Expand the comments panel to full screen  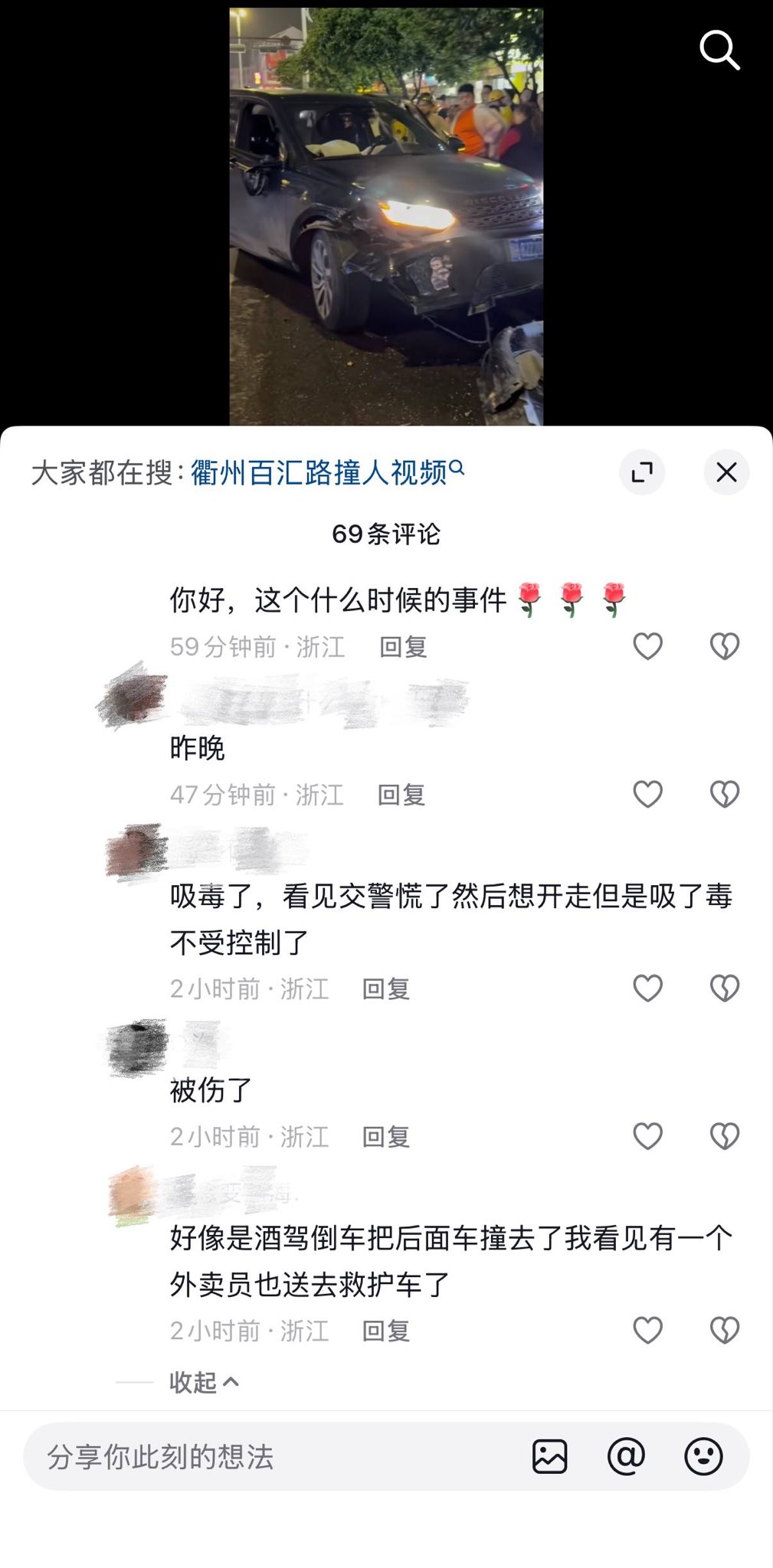coord(642,472)
